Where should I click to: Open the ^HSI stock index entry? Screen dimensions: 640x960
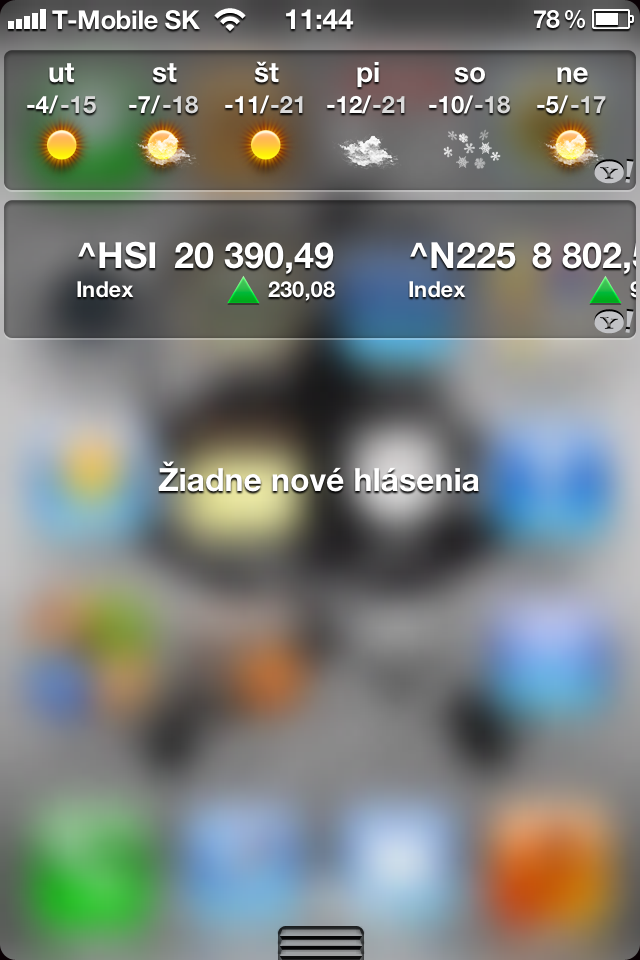[205, 270]
